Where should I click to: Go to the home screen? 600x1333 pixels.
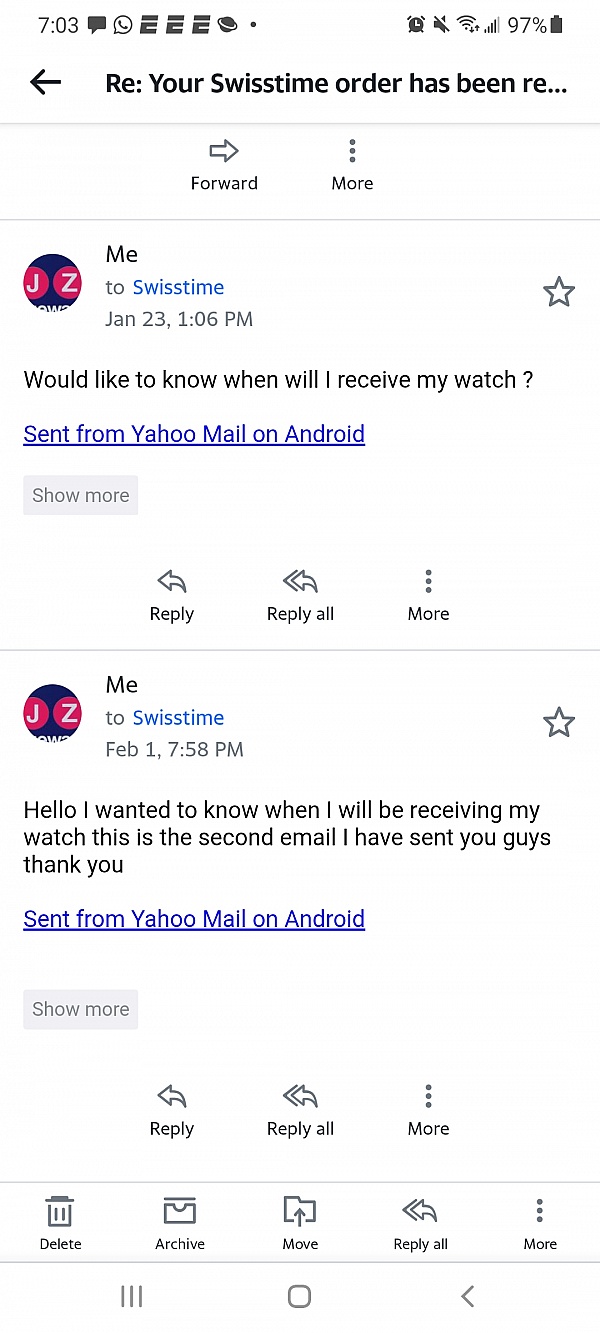(299, 1296)
